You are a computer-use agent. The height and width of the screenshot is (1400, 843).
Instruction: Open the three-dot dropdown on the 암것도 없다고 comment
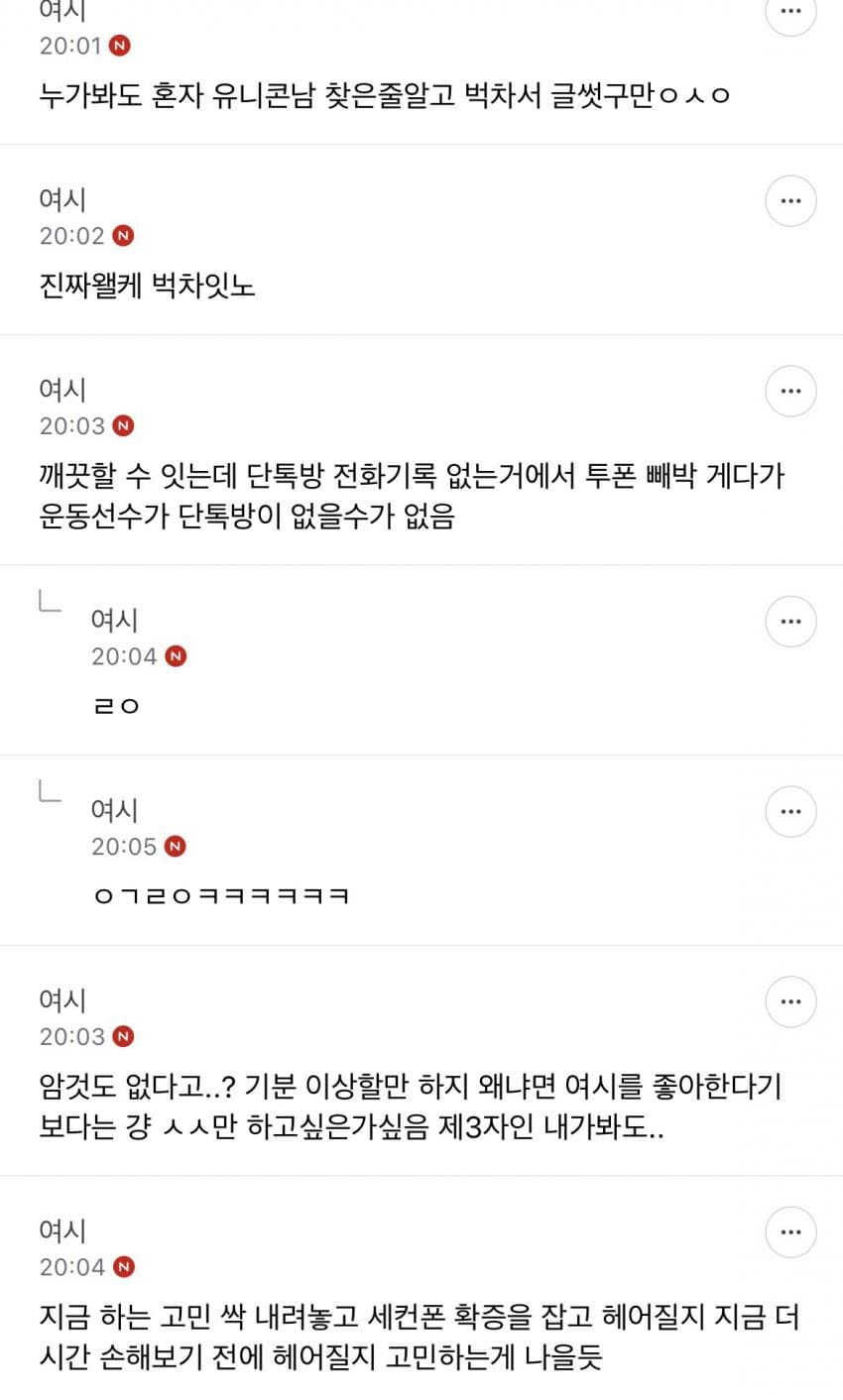[790, 1001]
